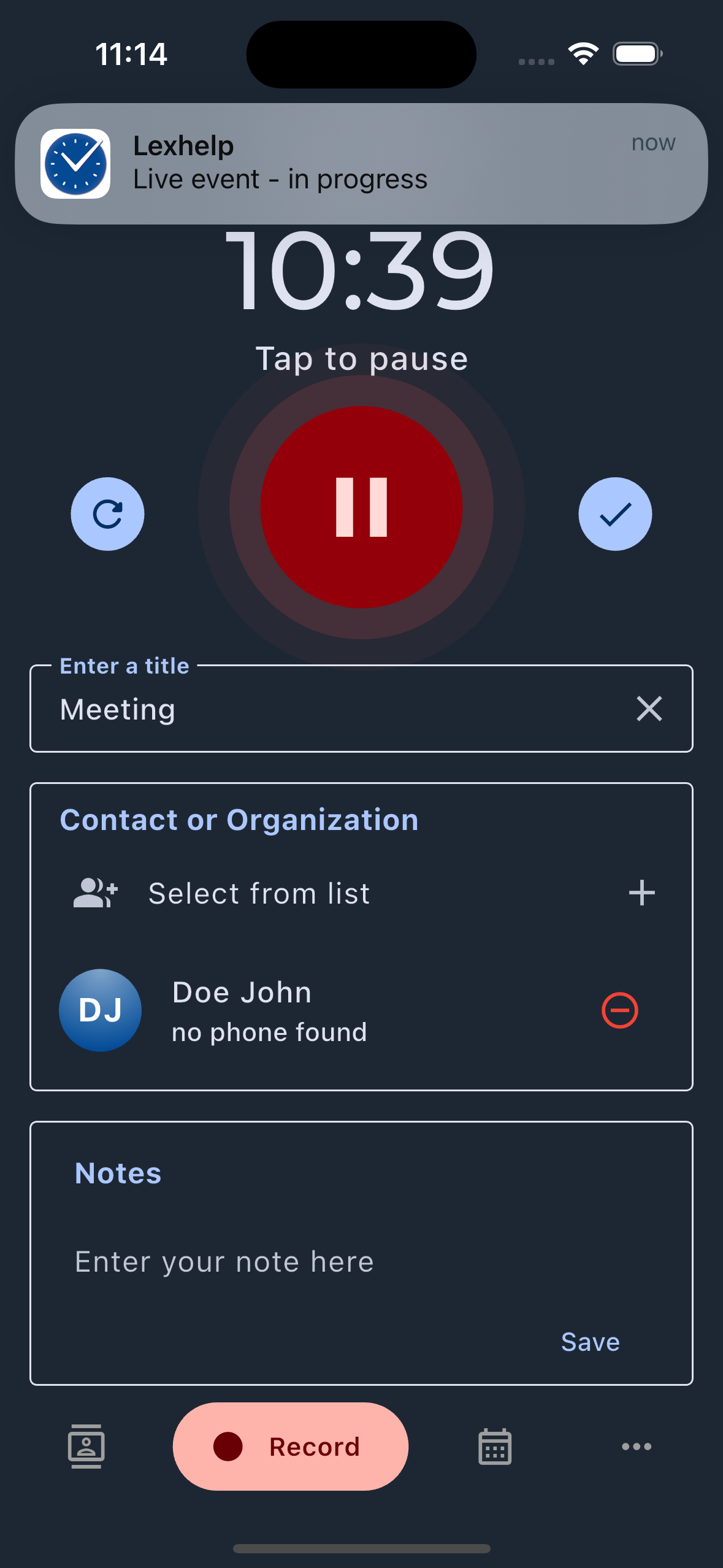Open the more options tab
Image resolution: width=723 pixels, height=1568 pixels.
click(x=637, y=1447)
